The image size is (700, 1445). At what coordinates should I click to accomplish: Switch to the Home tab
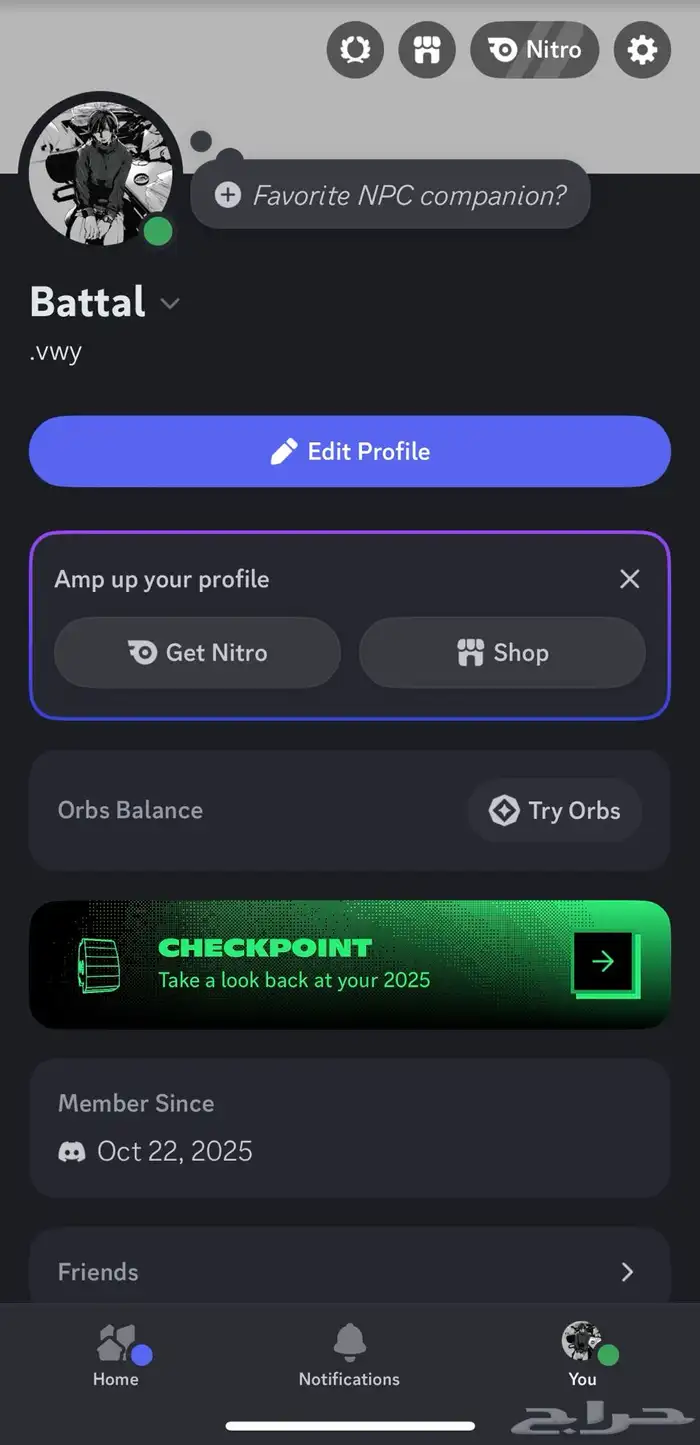click(116, 1356)
